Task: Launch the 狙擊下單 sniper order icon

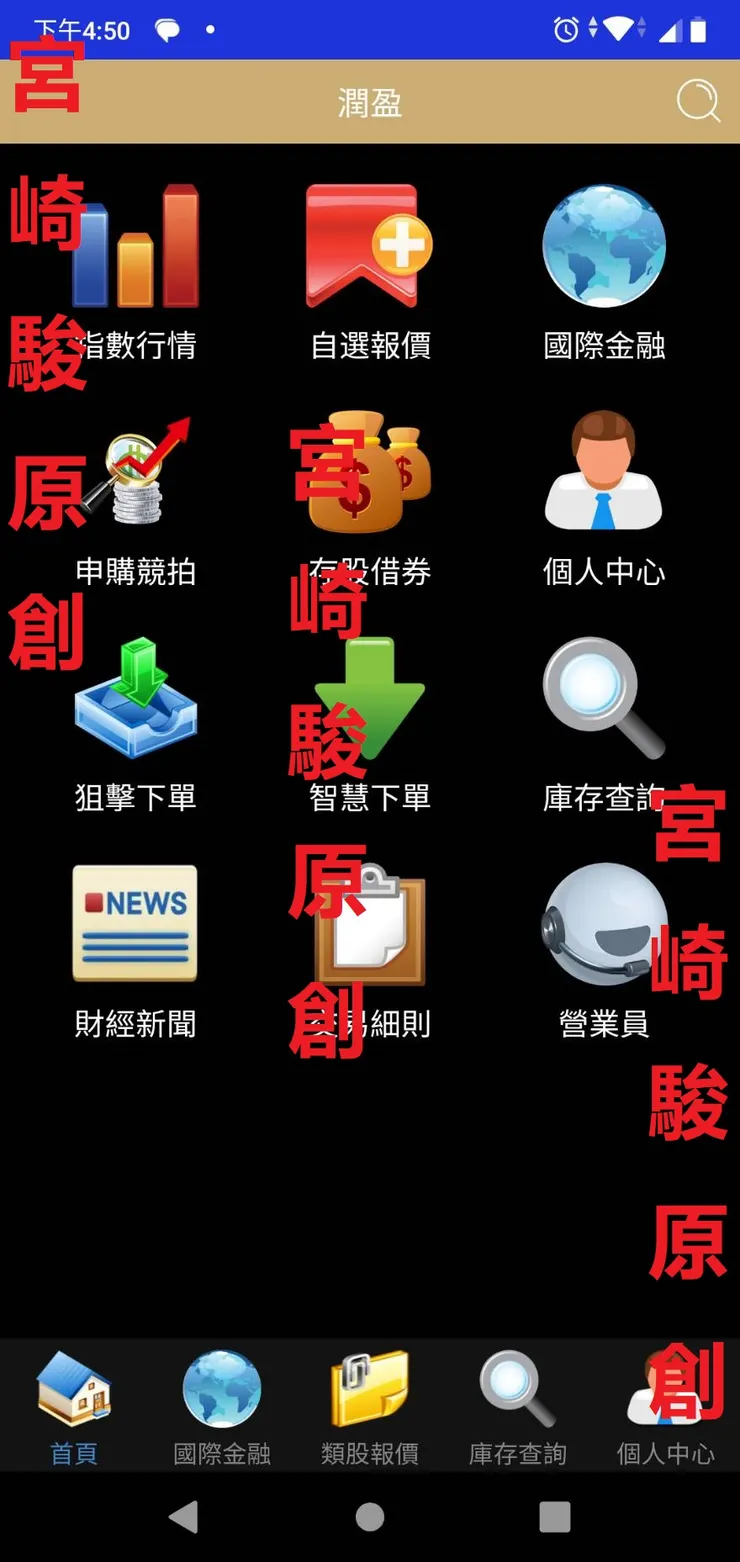Action: [x=134, y=697]
